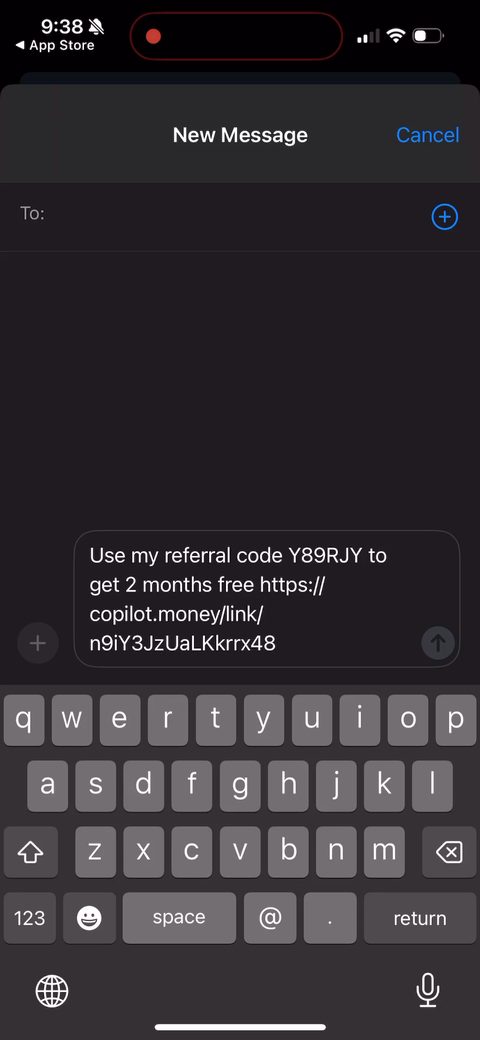Tap the space bar
480x1040 pixels.
tap(179, 918)
